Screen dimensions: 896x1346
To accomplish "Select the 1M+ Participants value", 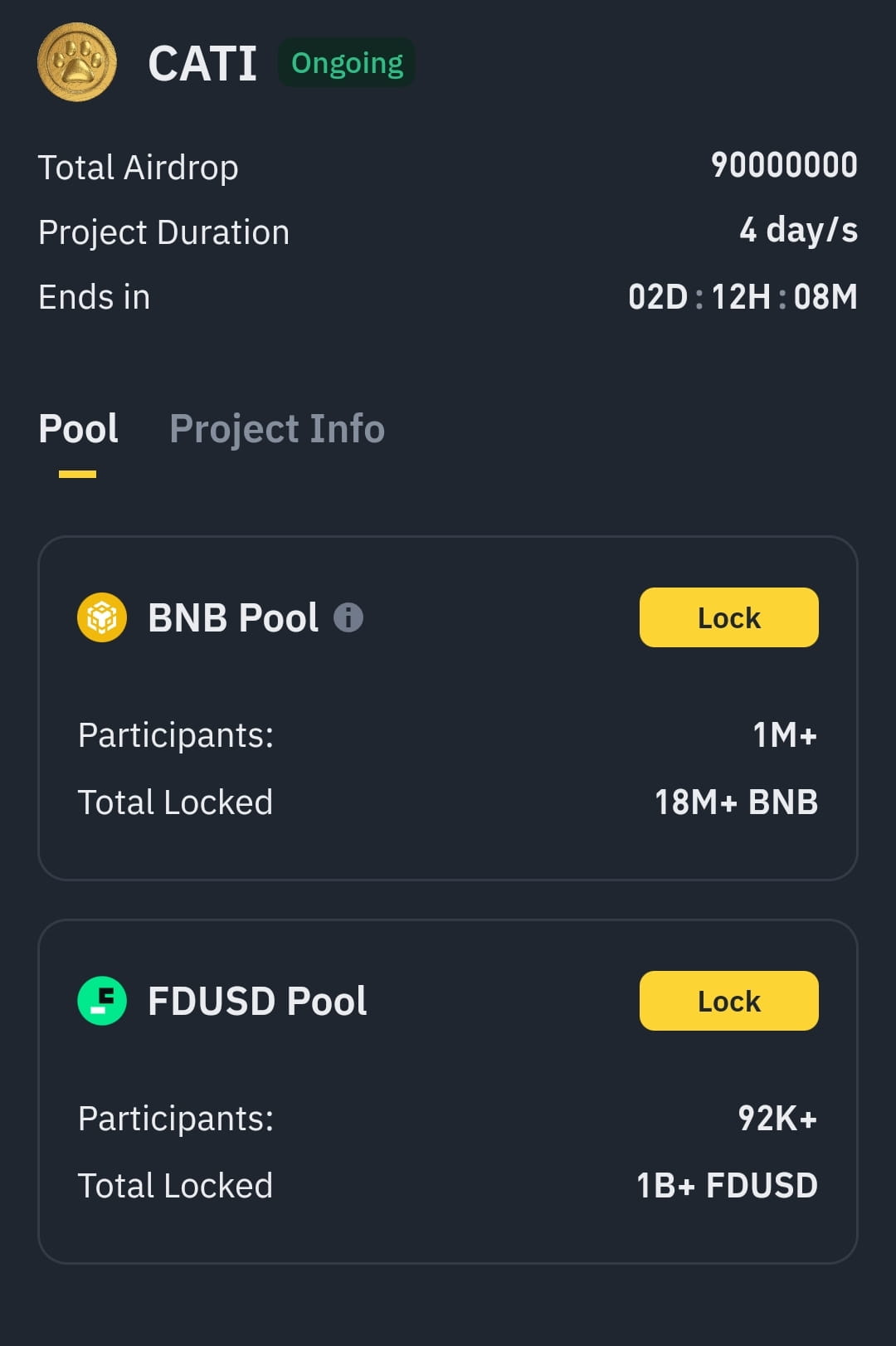I will click(783, 734).
